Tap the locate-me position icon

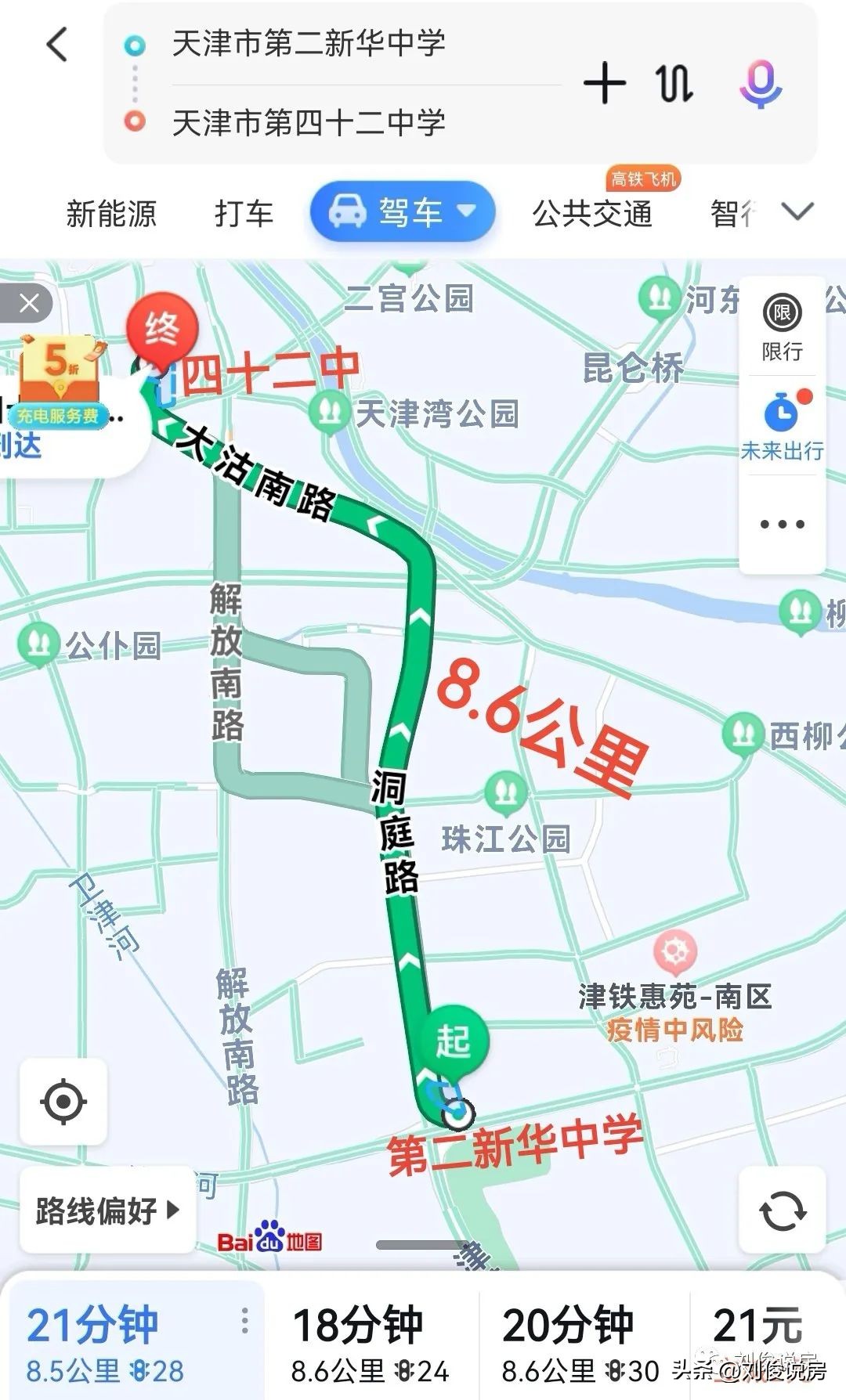(63, 1099)
